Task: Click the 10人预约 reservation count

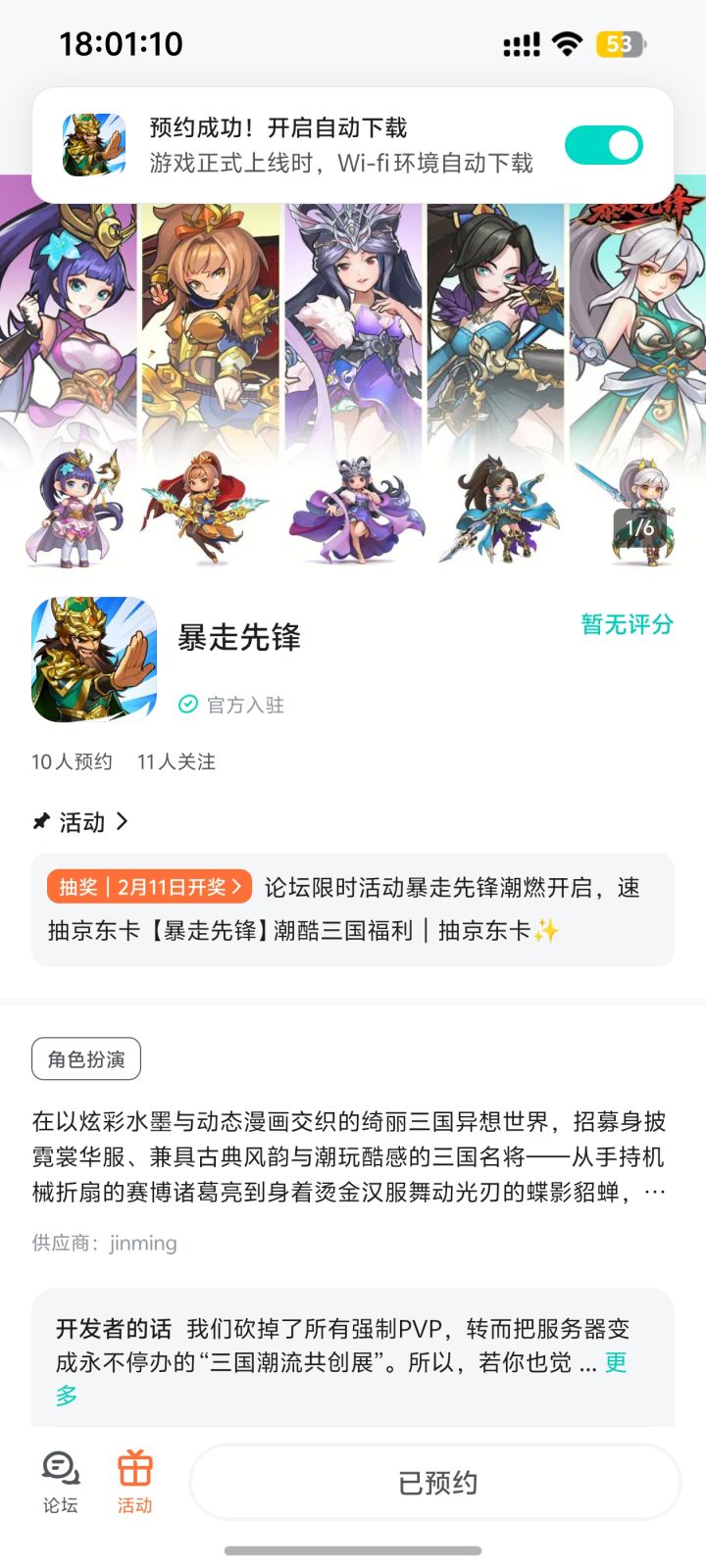Action: [72, 760]
